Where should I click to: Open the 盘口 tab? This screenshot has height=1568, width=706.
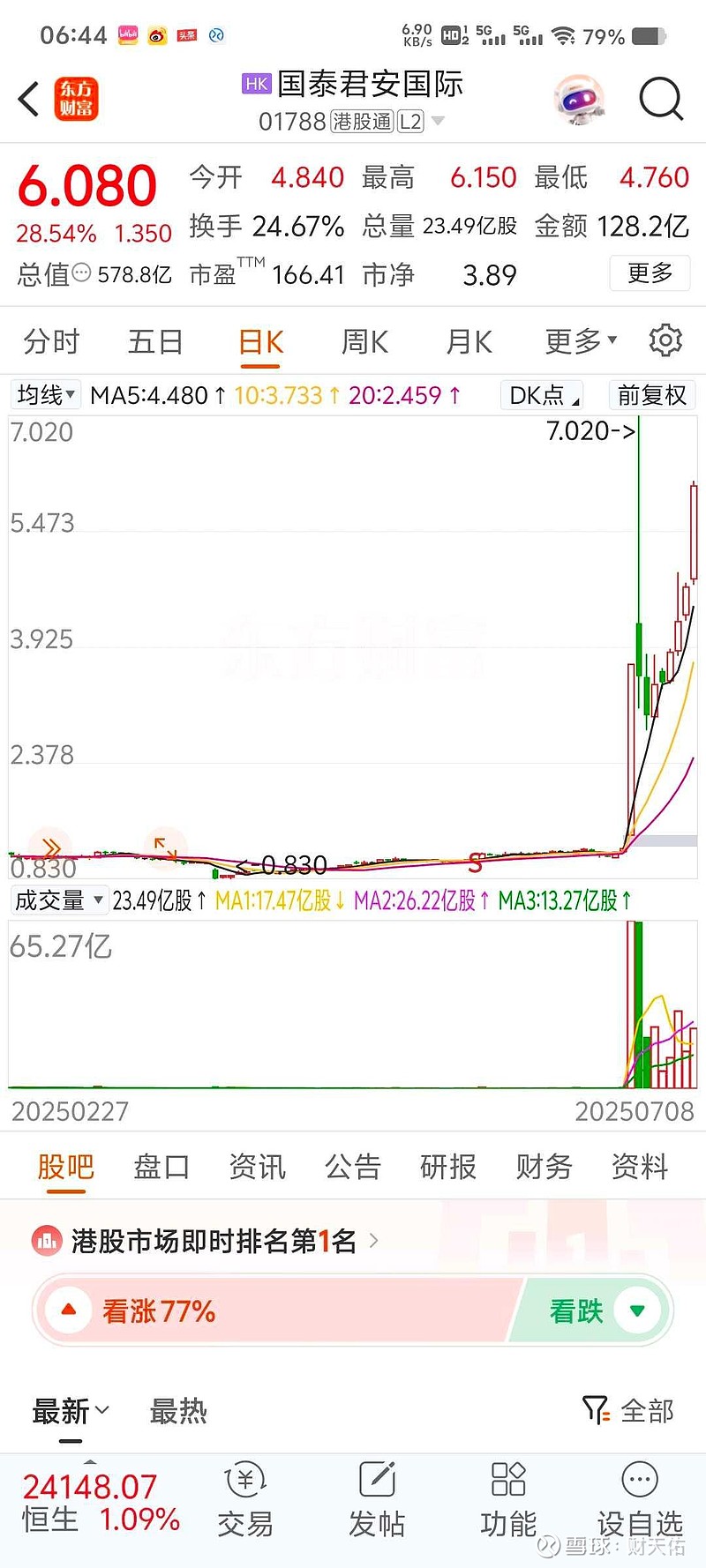click(x=161, y=1167)
